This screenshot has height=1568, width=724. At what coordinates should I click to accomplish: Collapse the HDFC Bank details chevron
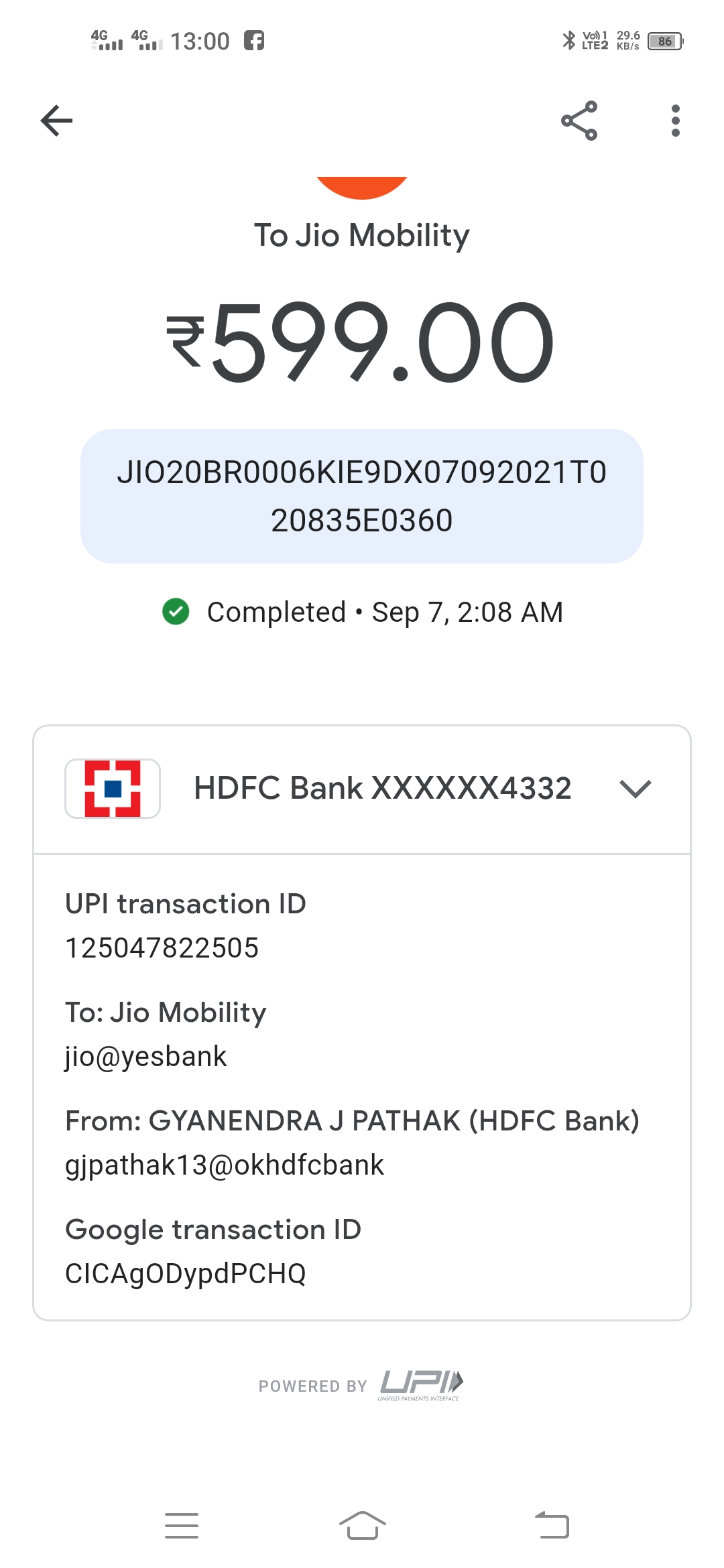click(635, 789)
